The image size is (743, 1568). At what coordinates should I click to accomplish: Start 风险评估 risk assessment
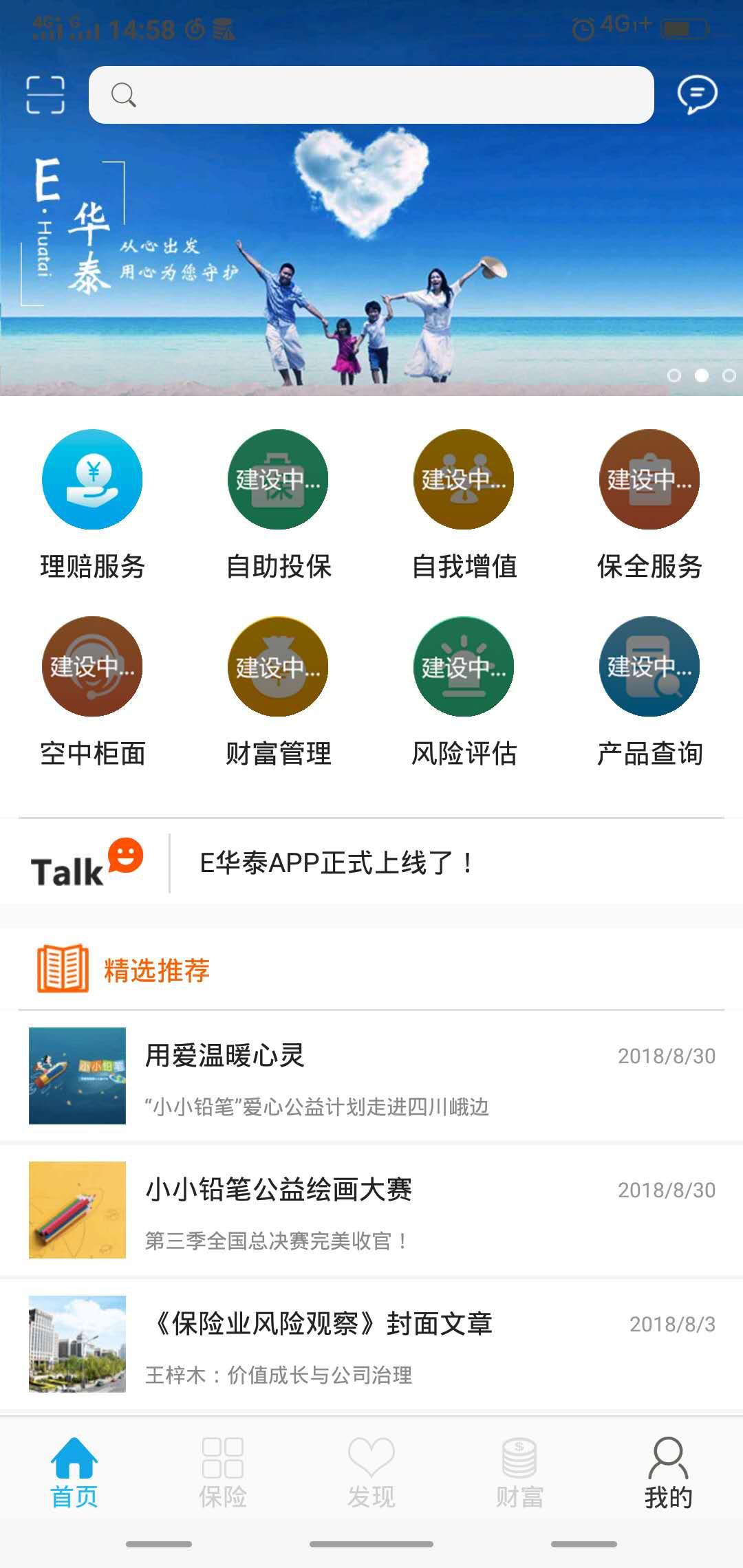[464, 667]
